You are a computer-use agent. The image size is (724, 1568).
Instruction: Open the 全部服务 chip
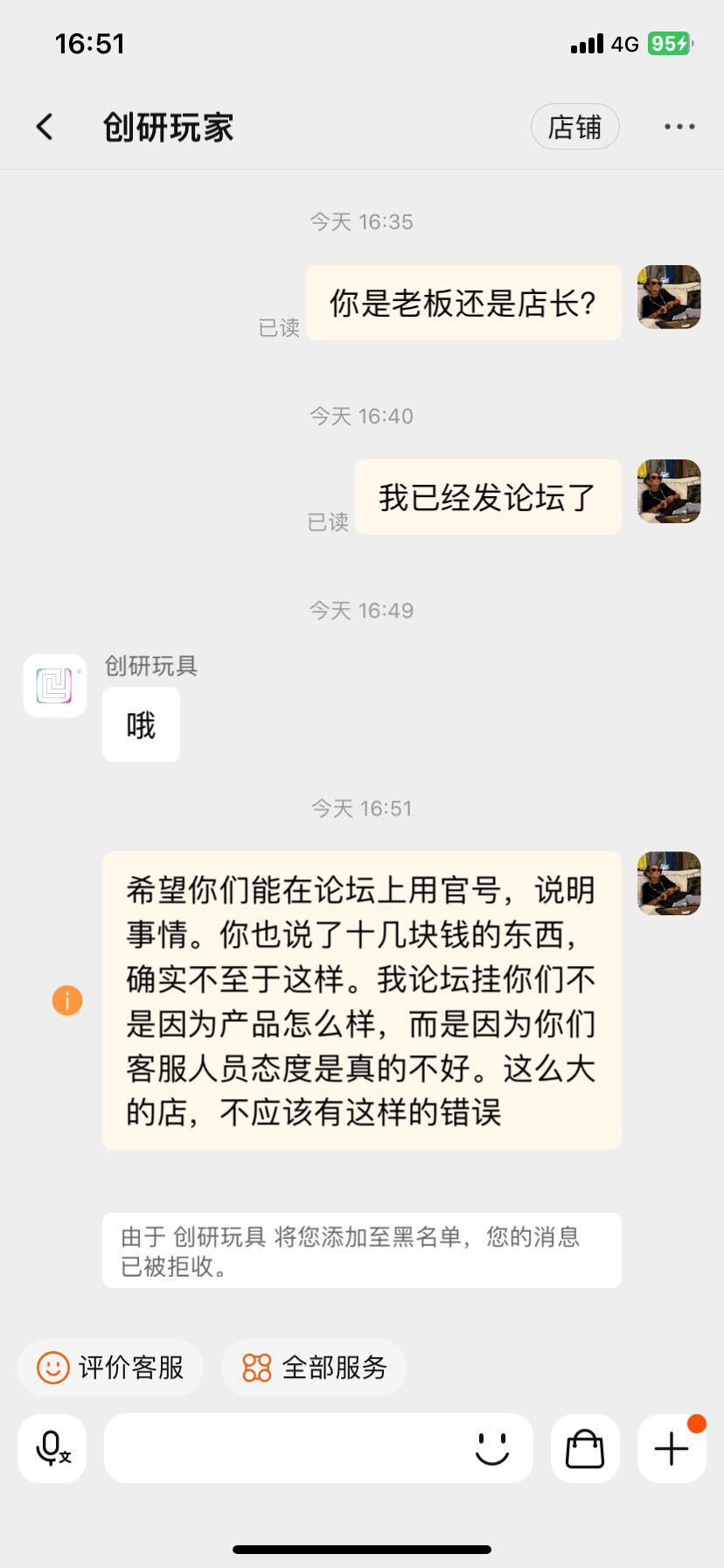coord(314,1367)
